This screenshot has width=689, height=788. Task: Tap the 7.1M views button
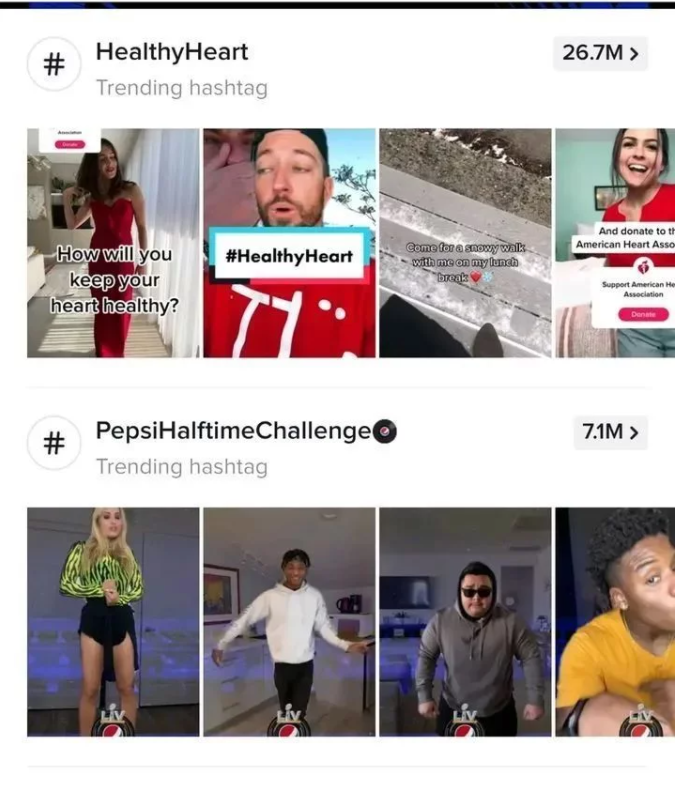609,432
